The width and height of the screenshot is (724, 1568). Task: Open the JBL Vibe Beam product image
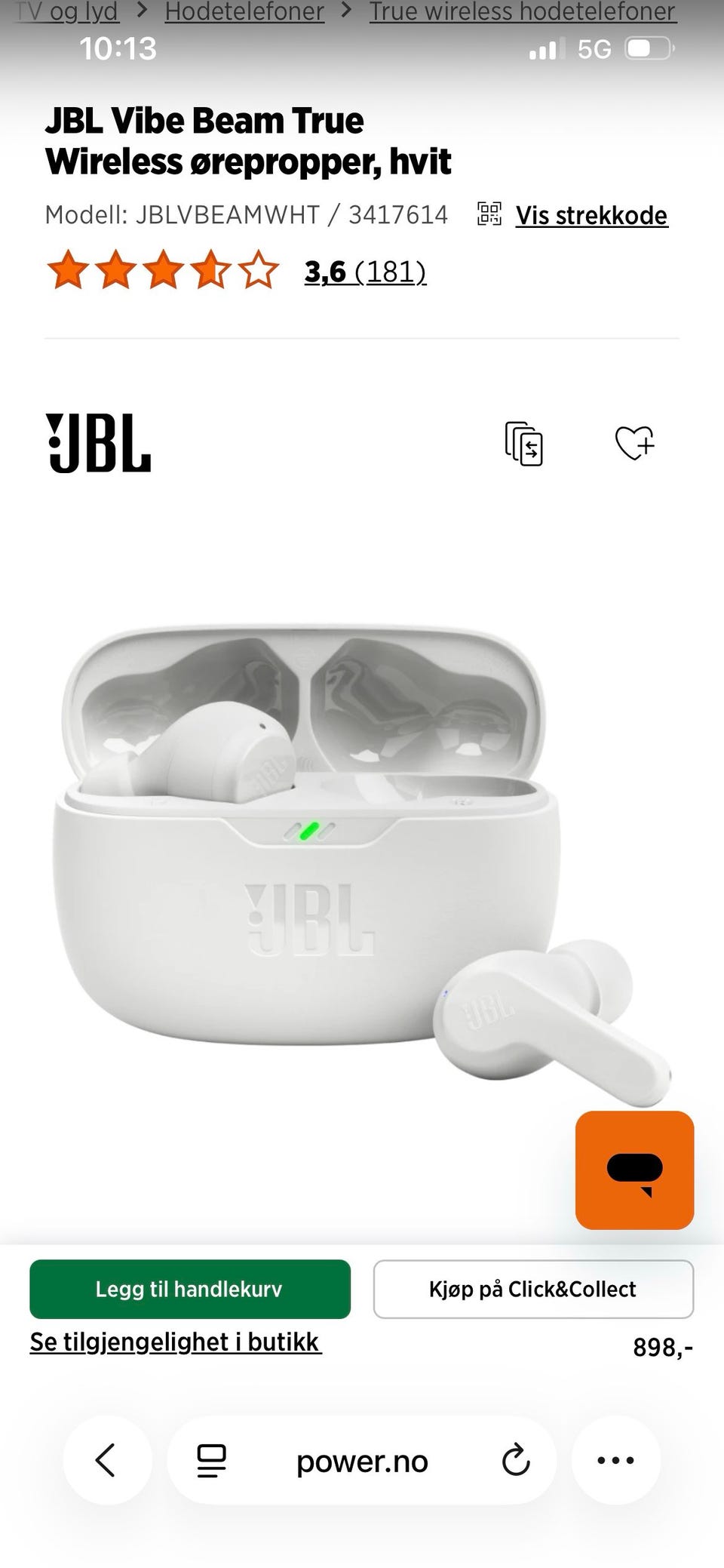tap(360, 865)
